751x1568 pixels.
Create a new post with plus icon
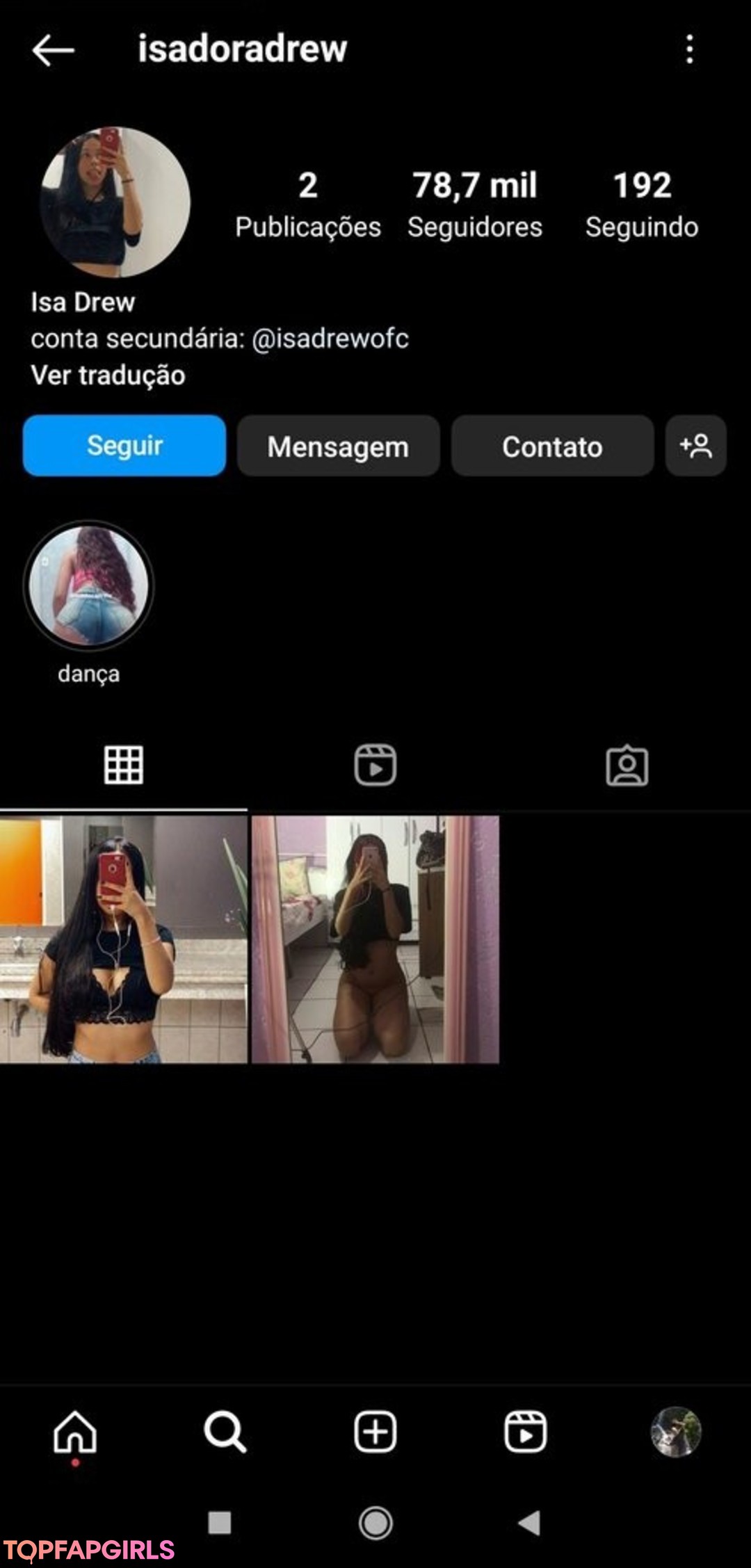pyautogui.click(x=375, y=1432)
